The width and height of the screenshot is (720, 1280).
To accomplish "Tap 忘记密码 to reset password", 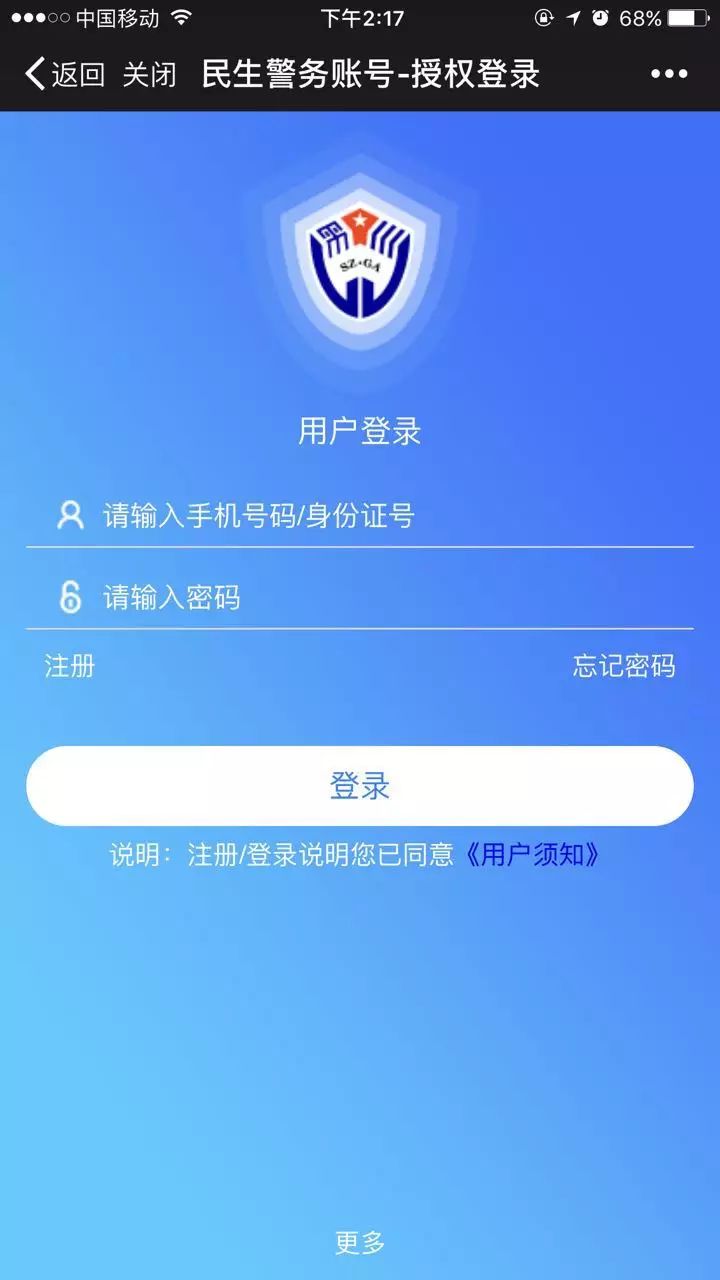I will pos(624,665).
